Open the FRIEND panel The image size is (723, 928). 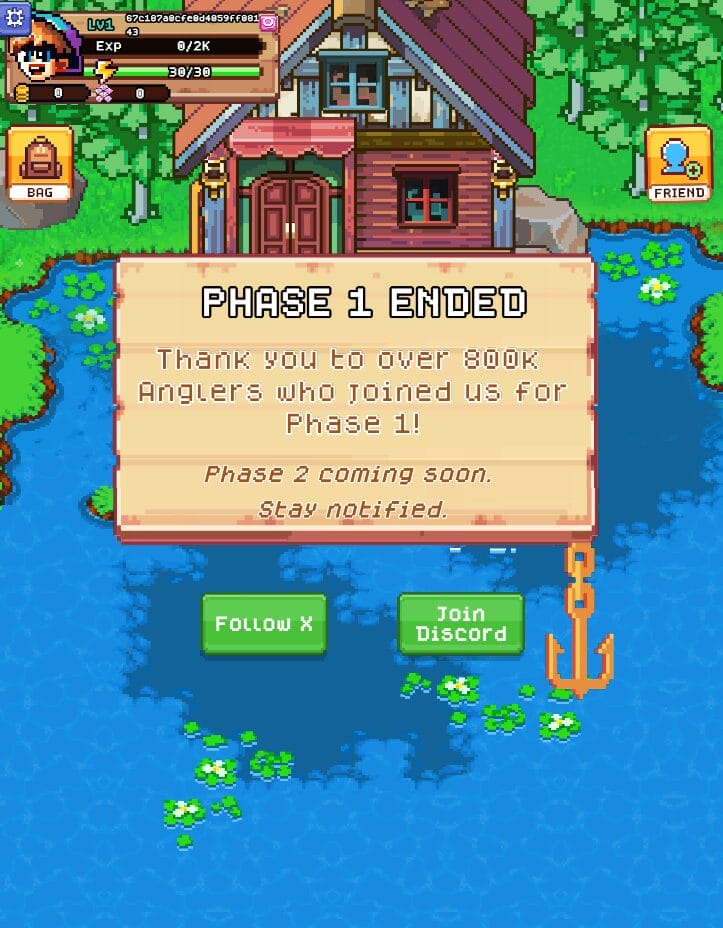coord(681,163)
